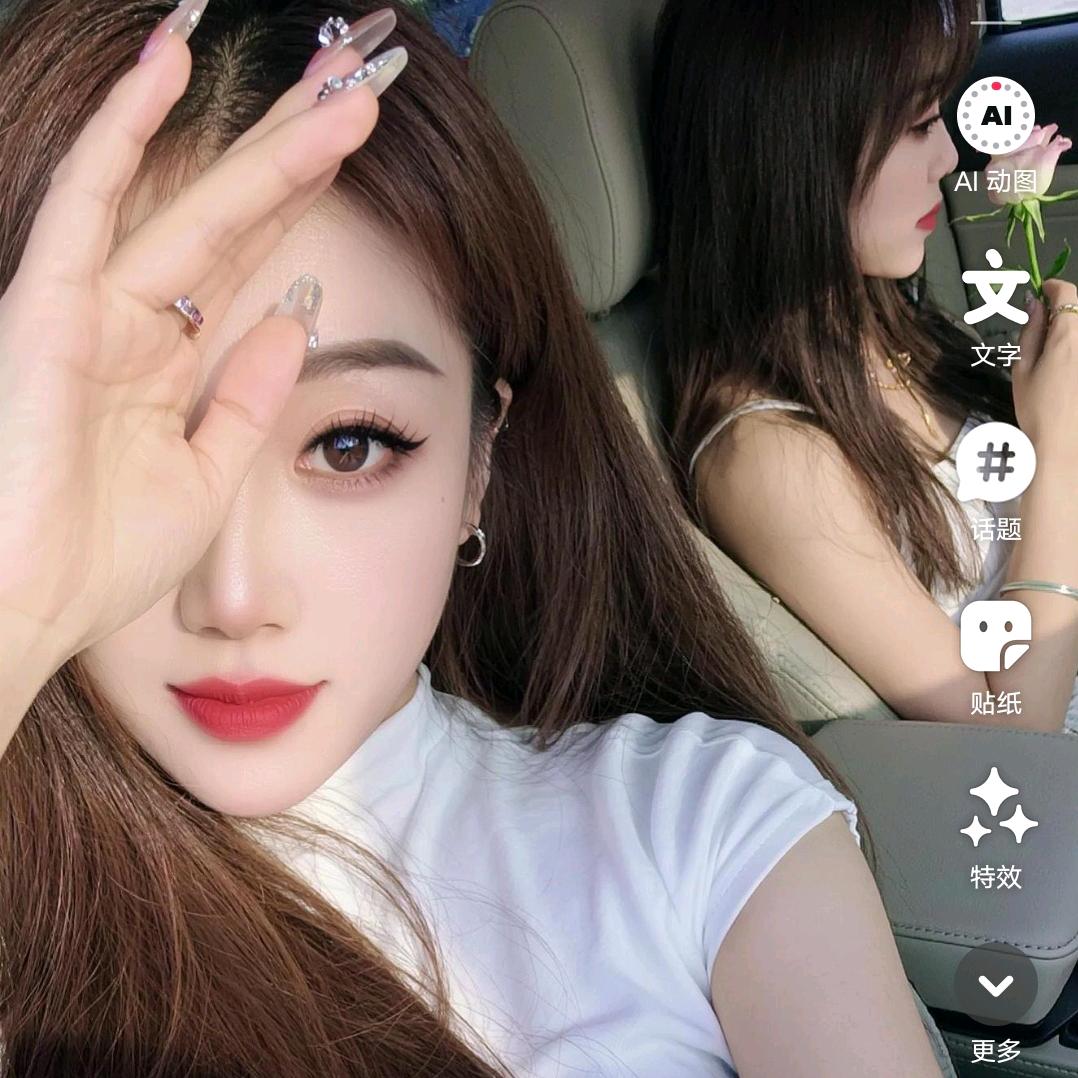Open the 贴纸 sticker picker

click(995, 637)
